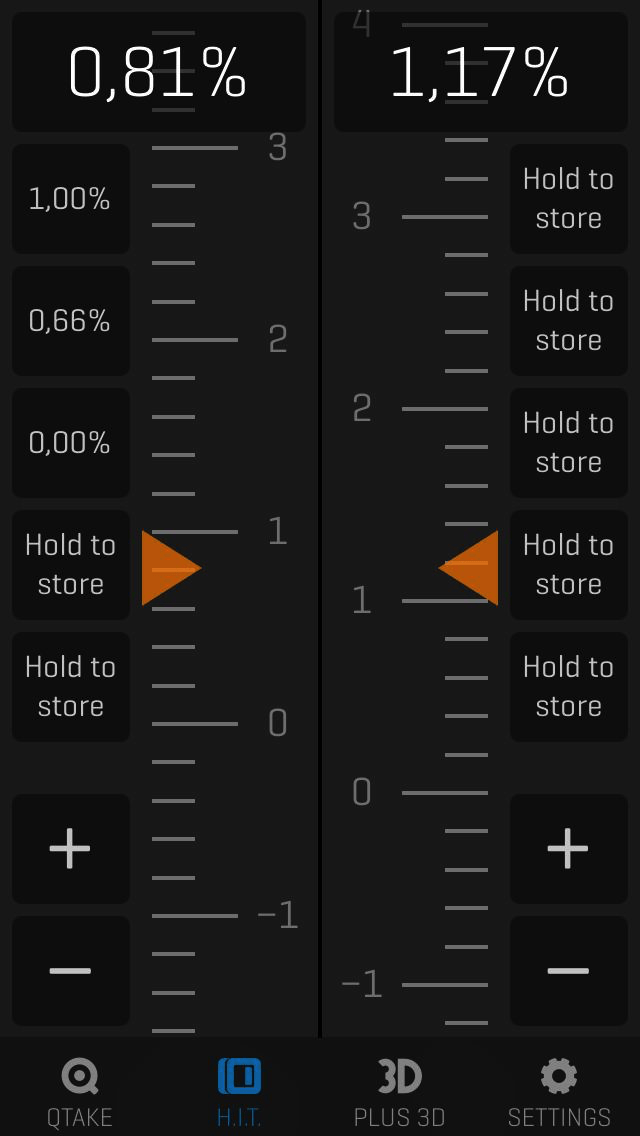Tap the 1,17% value display
Image resolution: width=640 pixels, height=1136 pixels.
pos(480,72)
